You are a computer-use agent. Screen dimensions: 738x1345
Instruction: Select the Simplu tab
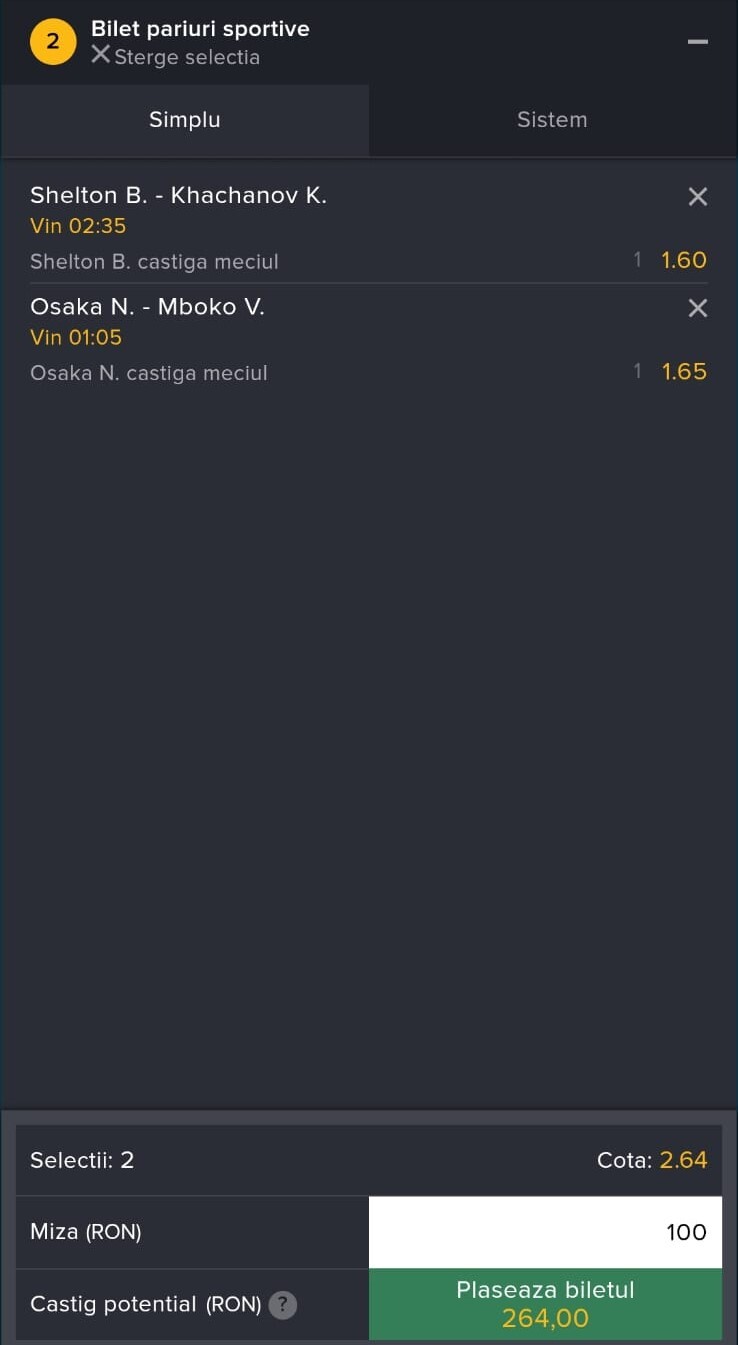click(185, 120)
